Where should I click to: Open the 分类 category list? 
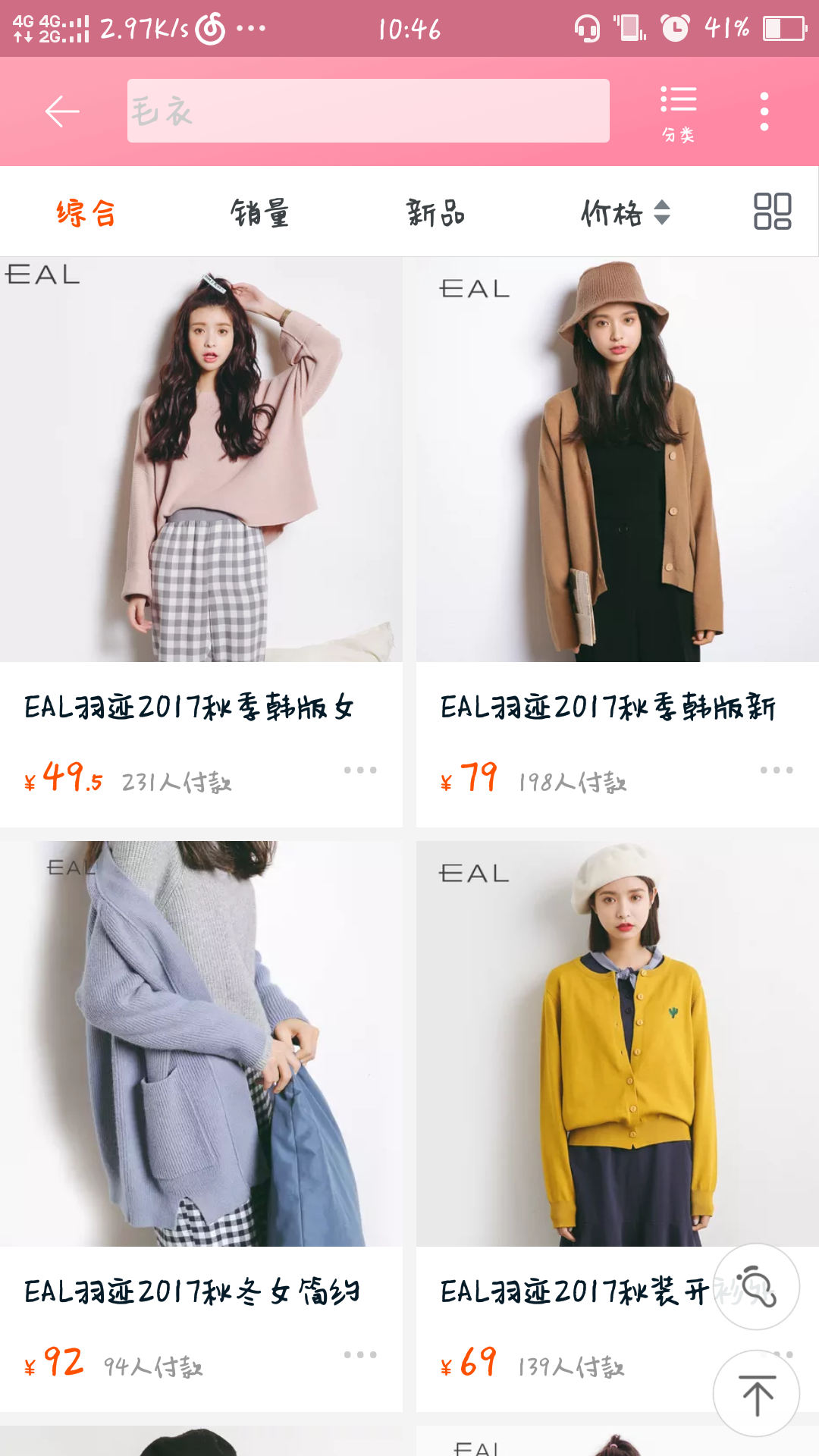tap(678, 112)
